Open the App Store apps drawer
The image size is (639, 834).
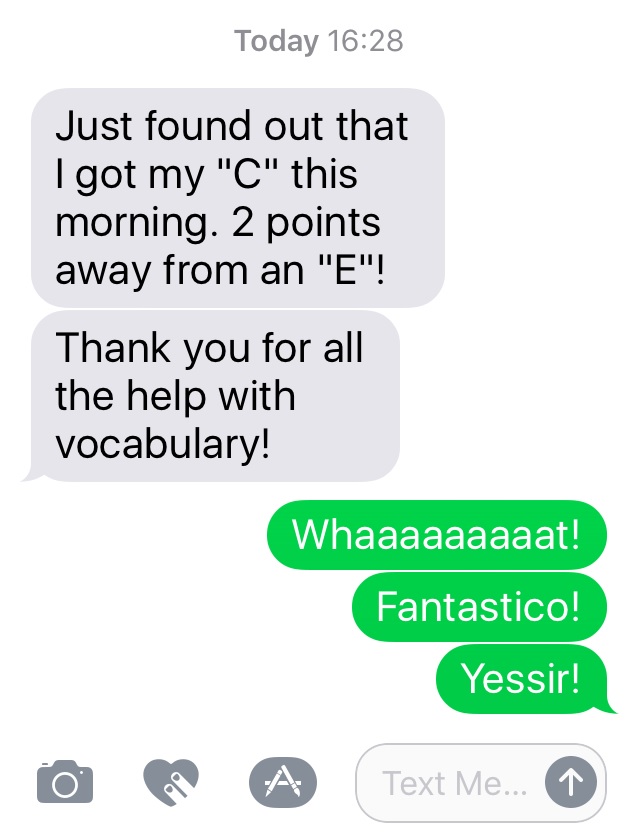pyautogui.click(x=282, y=781)
